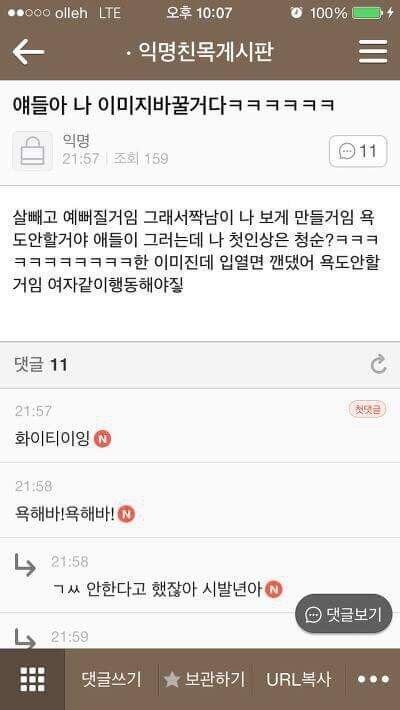The width and height of the screenshot is (400, 710).
Task: Tap the floating 댓글보기 button
Action: pyautogui.click(x=344, y=614)
